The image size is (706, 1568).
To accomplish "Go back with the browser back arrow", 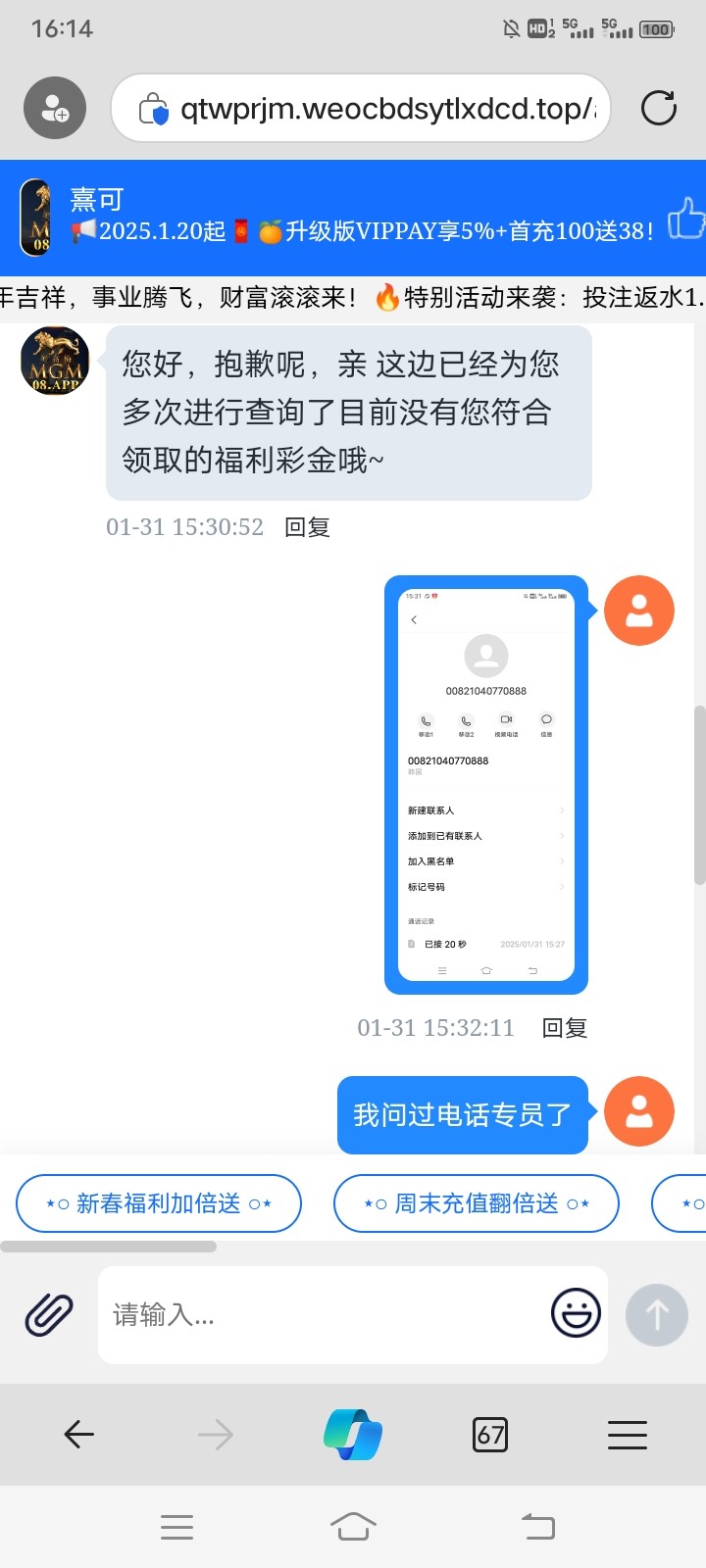I will 78,1435.
